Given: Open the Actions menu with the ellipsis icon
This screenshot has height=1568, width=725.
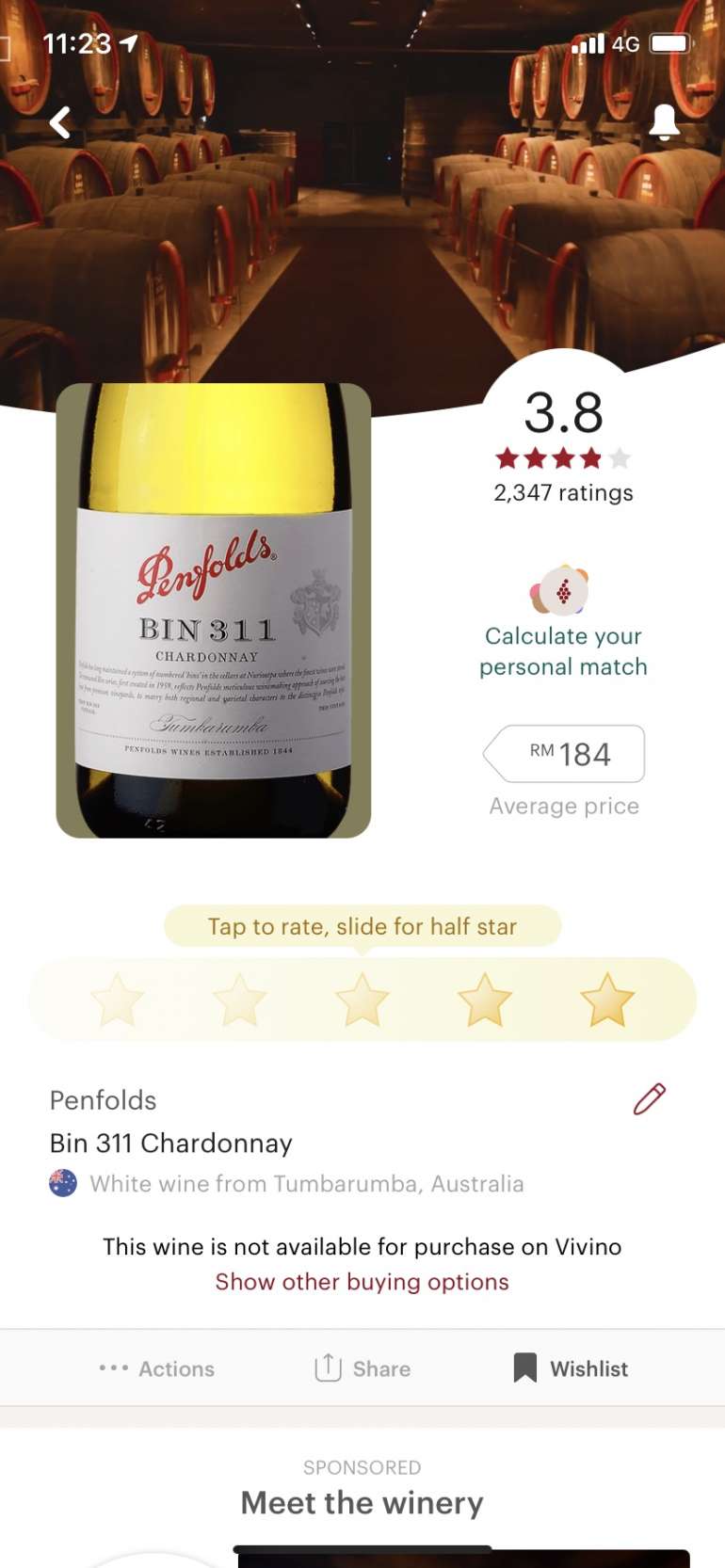Looking at the screenshot, I should 113,1368.
